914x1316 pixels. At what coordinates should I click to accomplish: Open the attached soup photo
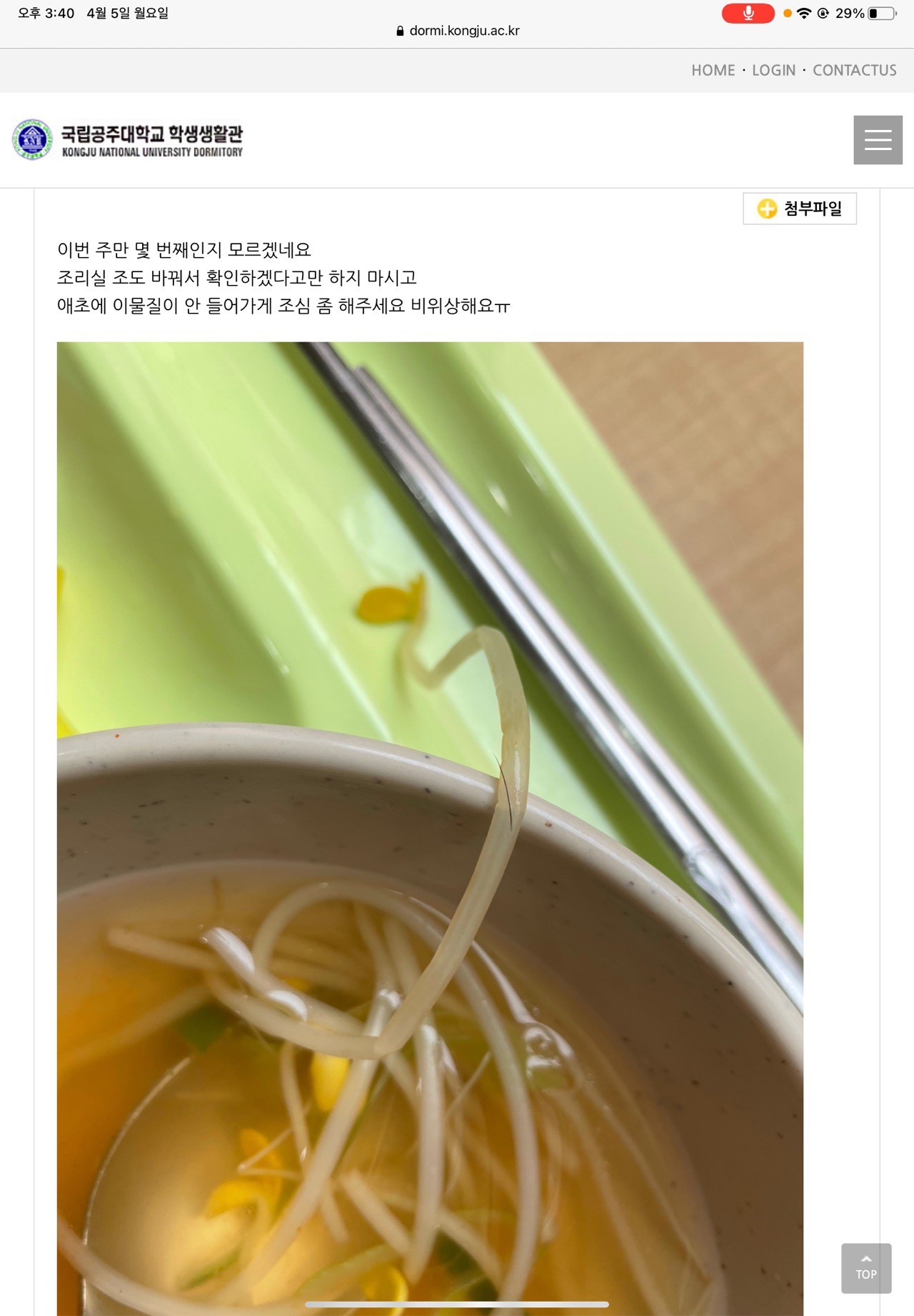pos(430,822)
